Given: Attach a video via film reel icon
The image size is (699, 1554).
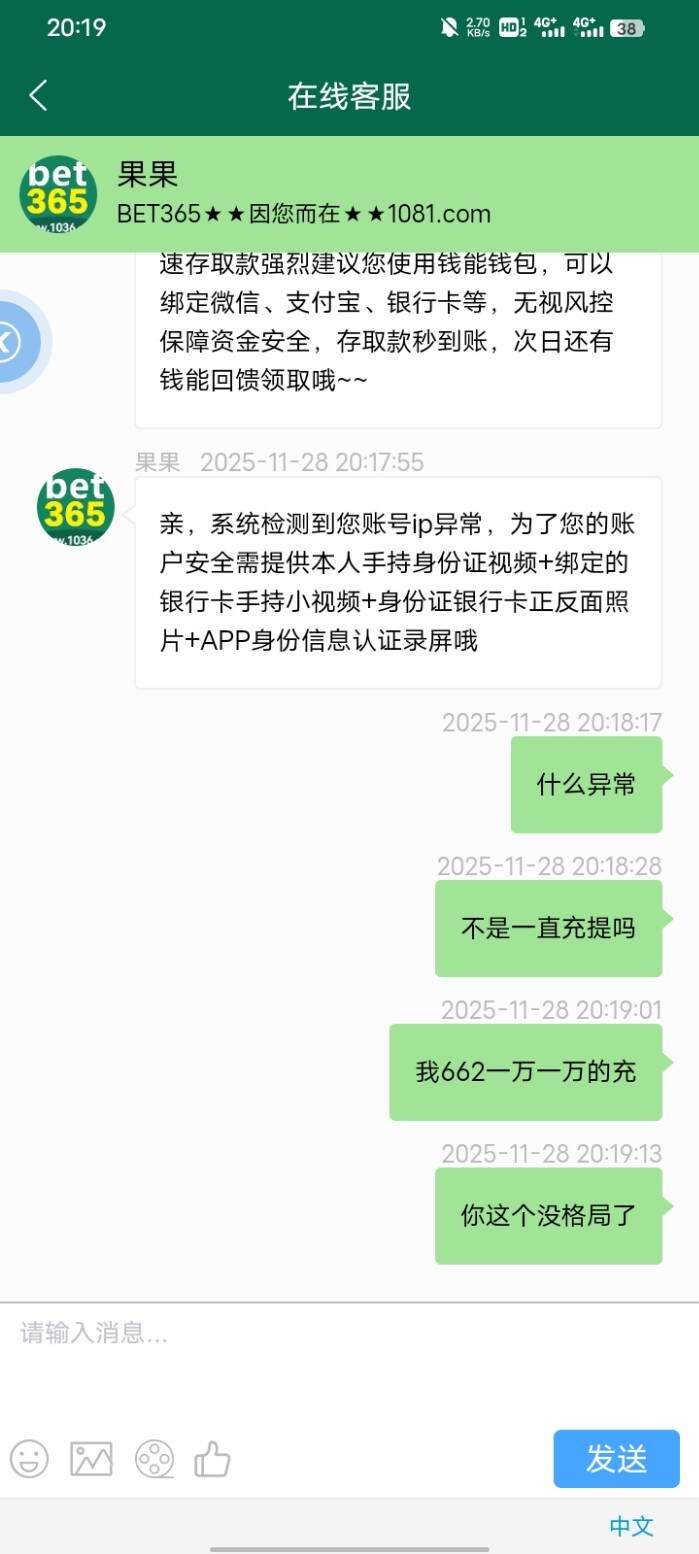Looking at the screenshot, I should [x=154, y=1459].
